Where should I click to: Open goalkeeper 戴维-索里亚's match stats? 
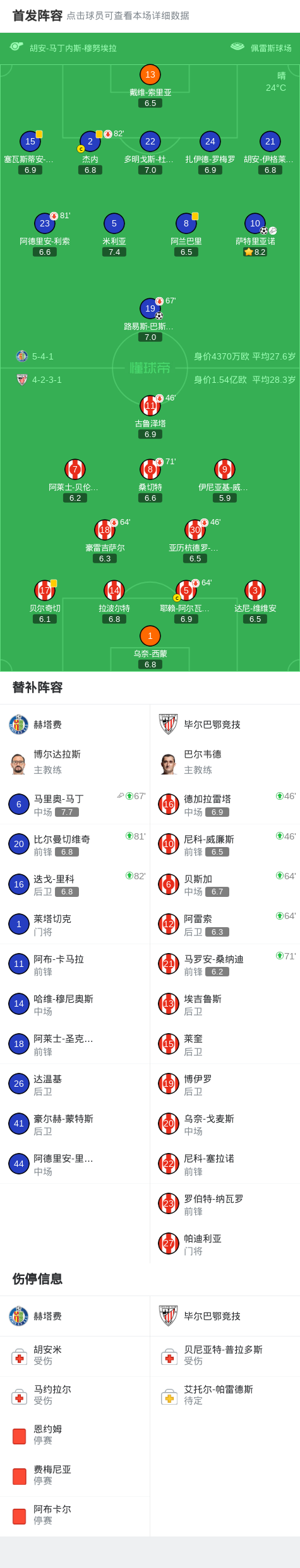click(x=150, y=86)
